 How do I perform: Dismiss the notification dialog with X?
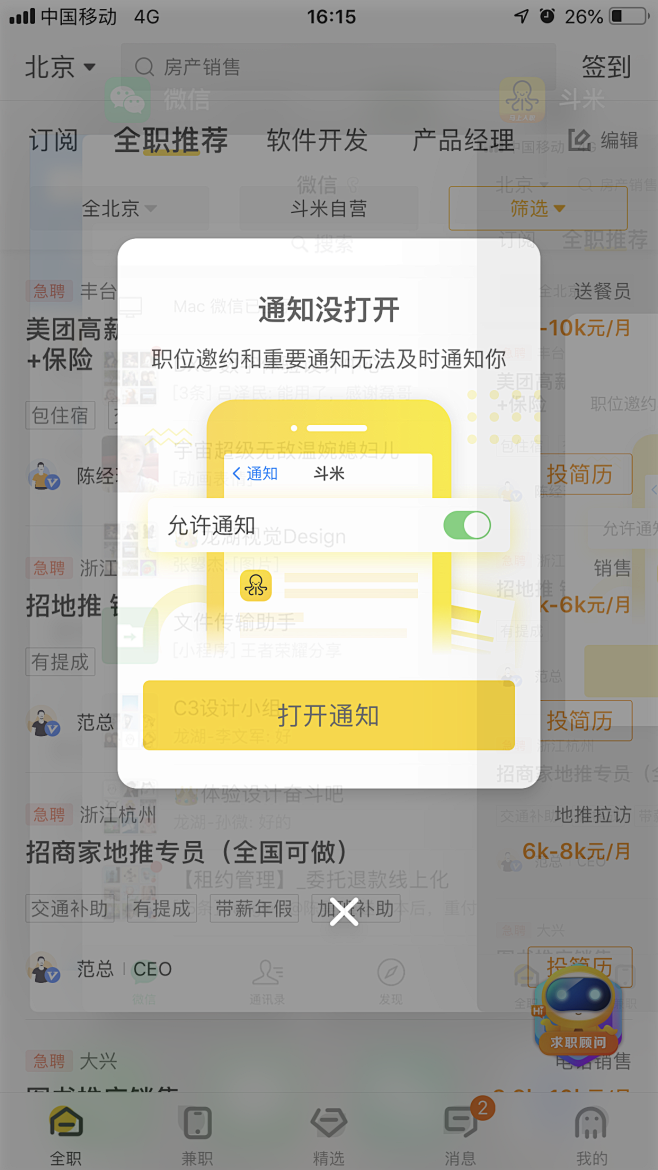(x=344, y=913)
